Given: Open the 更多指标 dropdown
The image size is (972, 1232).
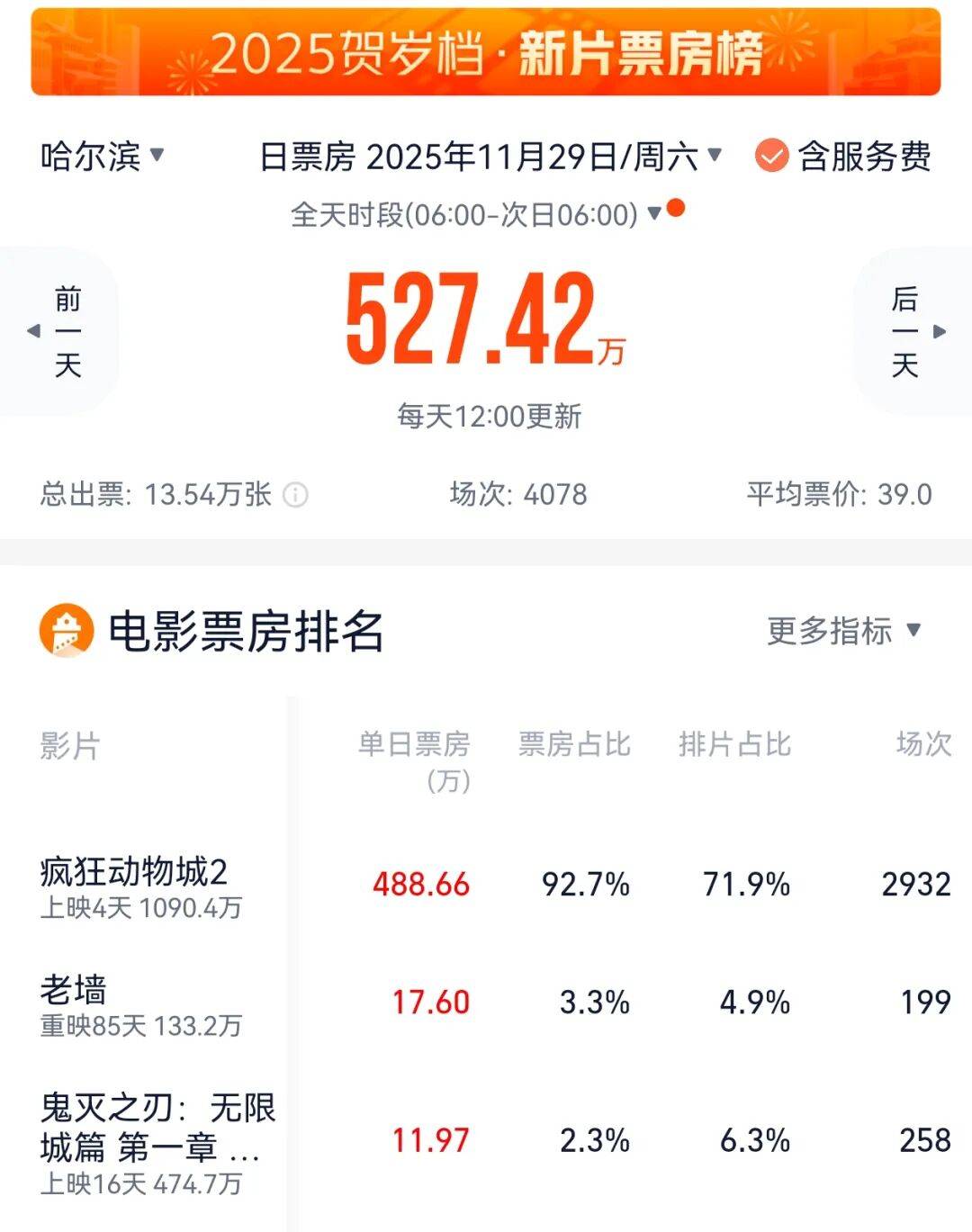Looking at the screenshot, I should click(843, 630).
